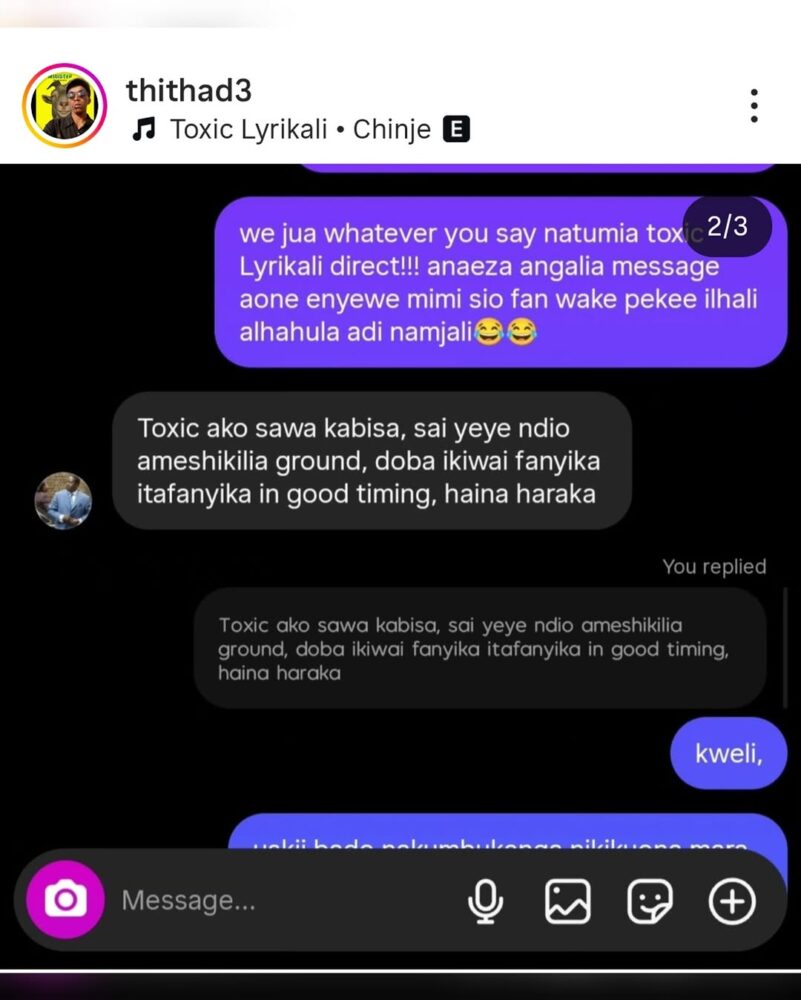Screen dimensions: 801x1000
Task: Open thithad3's story from the avatar
Action: (64, 106)
